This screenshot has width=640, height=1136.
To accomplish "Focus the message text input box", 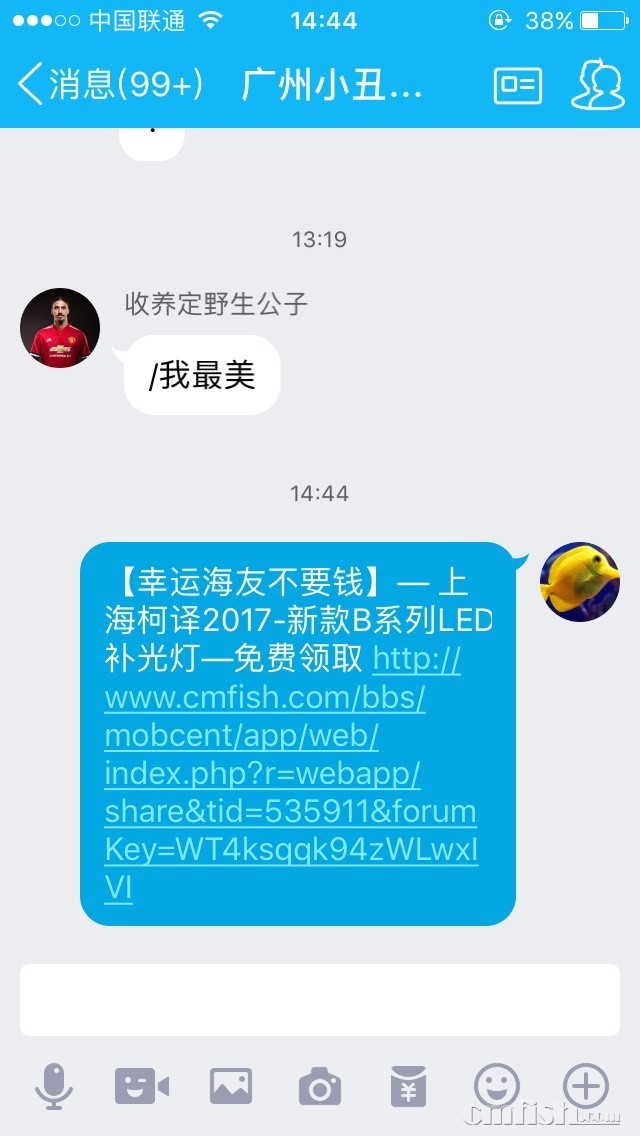I will [320, 999].
